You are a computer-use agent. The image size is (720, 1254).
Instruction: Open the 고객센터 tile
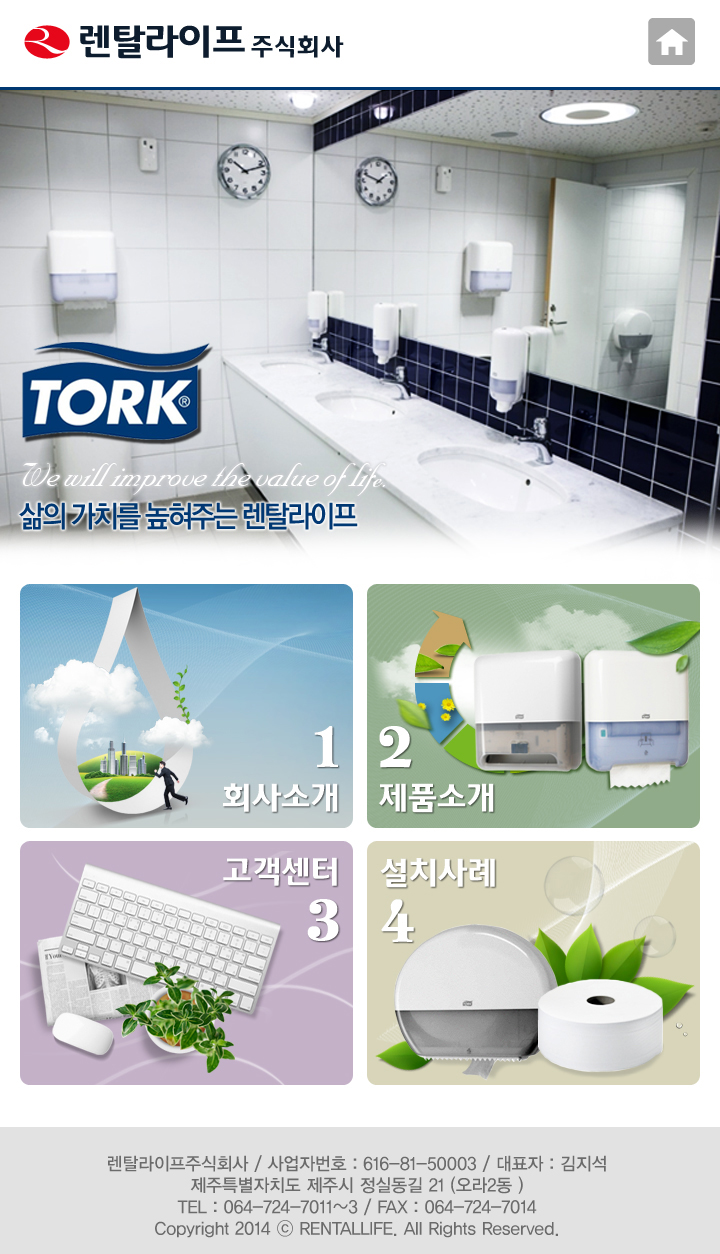(186, 962)
